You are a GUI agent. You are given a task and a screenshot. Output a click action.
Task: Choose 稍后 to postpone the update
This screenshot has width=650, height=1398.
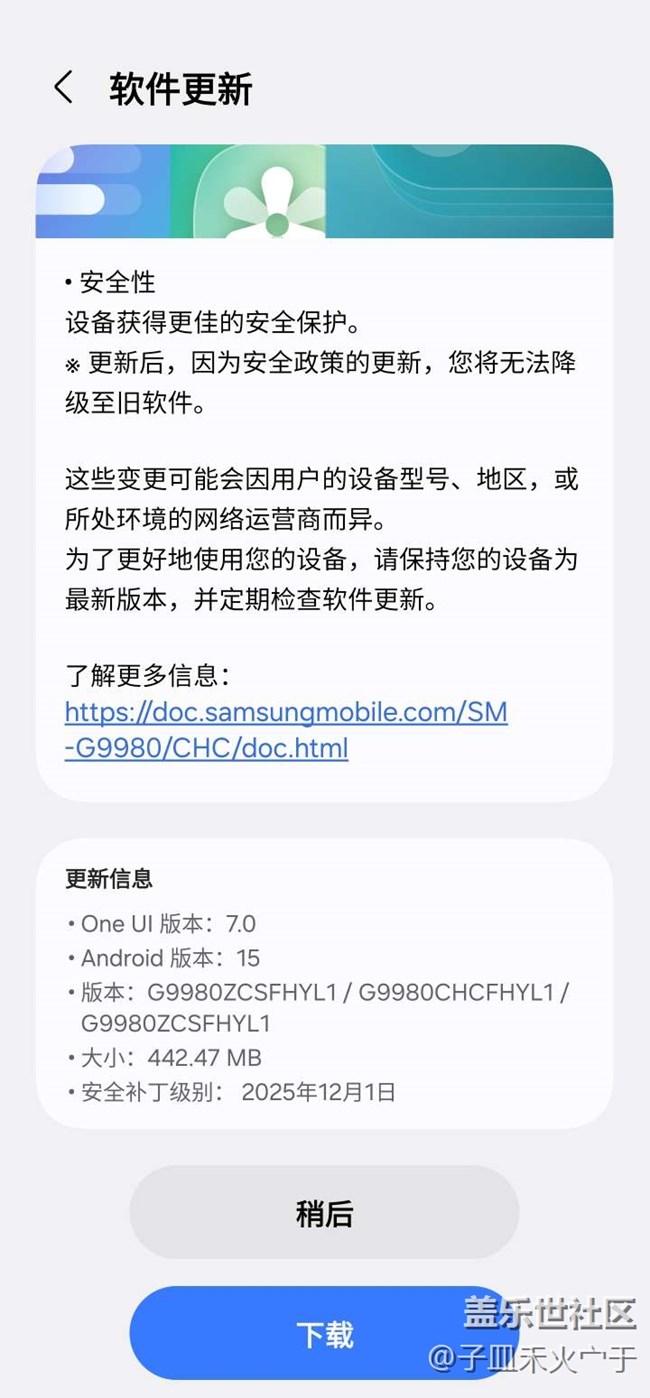(x=324, y=1213)
